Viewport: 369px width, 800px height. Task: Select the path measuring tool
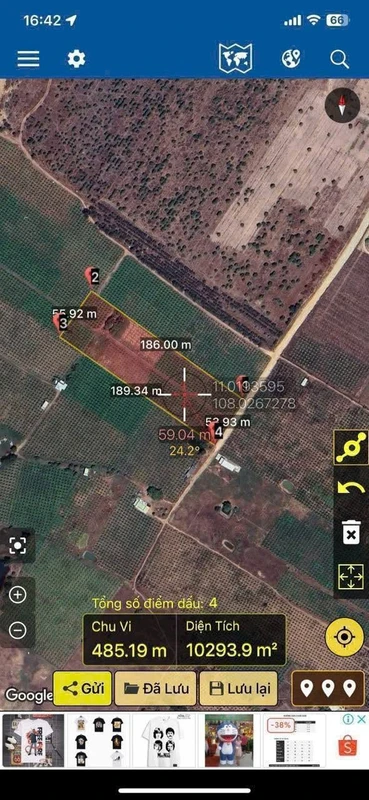tap(351, 447)
